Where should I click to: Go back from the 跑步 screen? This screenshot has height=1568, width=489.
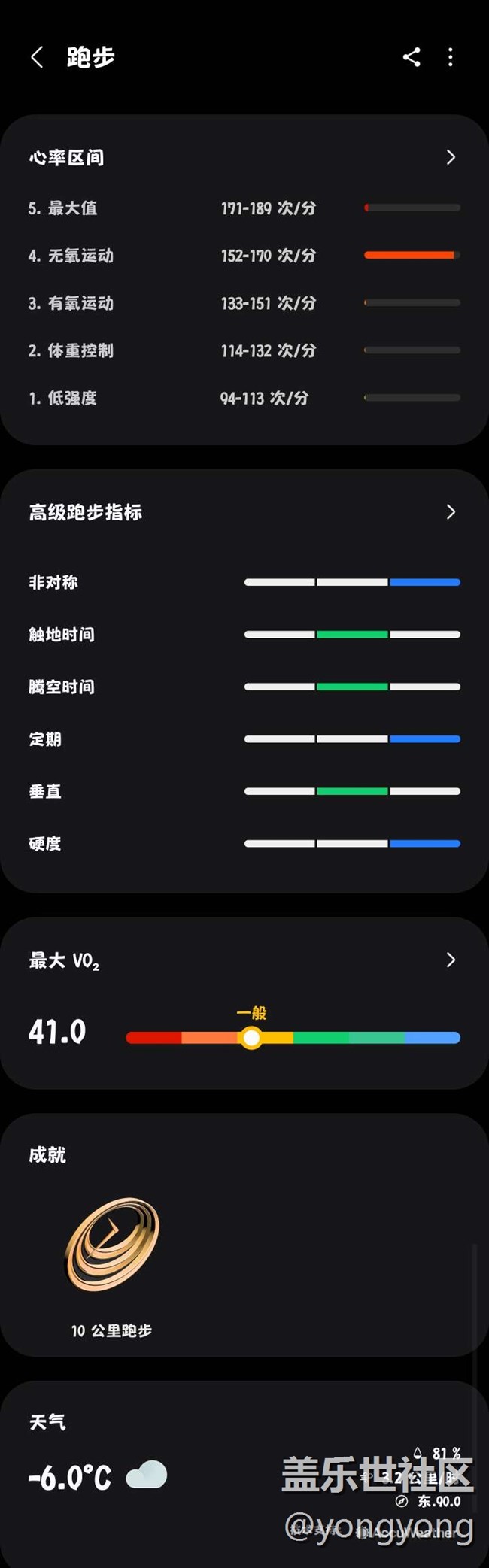coord(37,57)
